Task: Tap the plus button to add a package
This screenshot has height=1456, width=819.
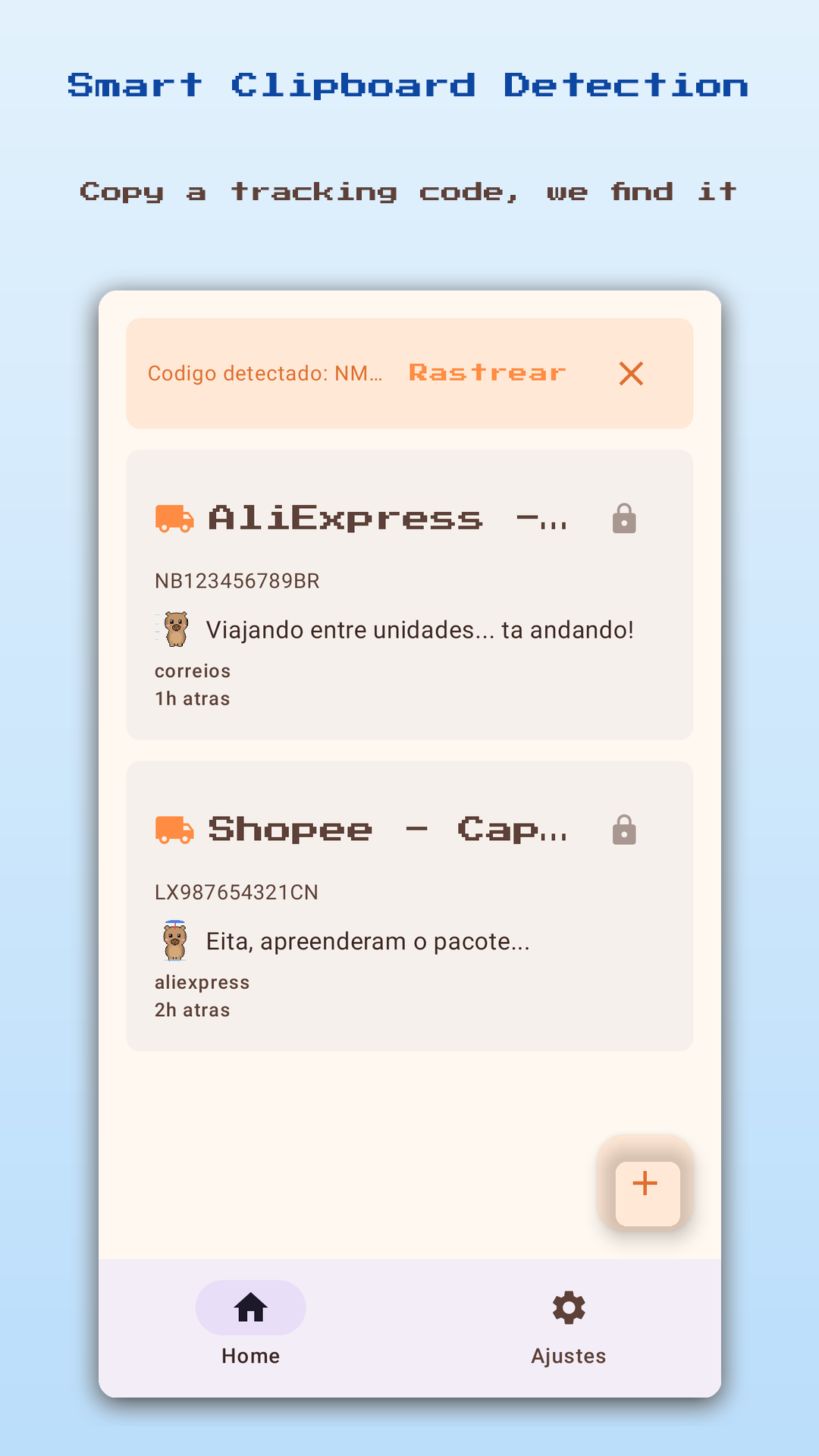Action: click(644, 1185)
